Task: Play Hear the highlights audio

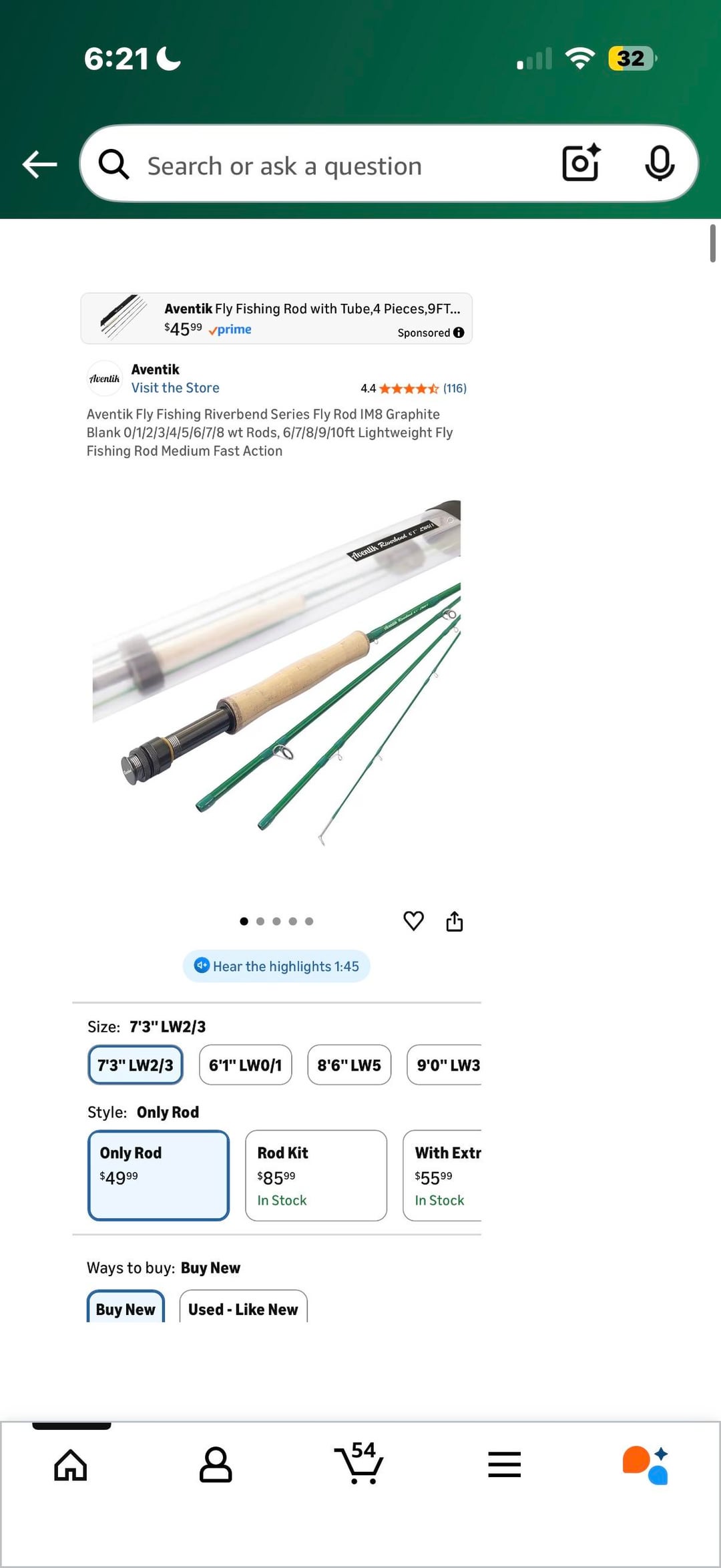Action: 276,966
